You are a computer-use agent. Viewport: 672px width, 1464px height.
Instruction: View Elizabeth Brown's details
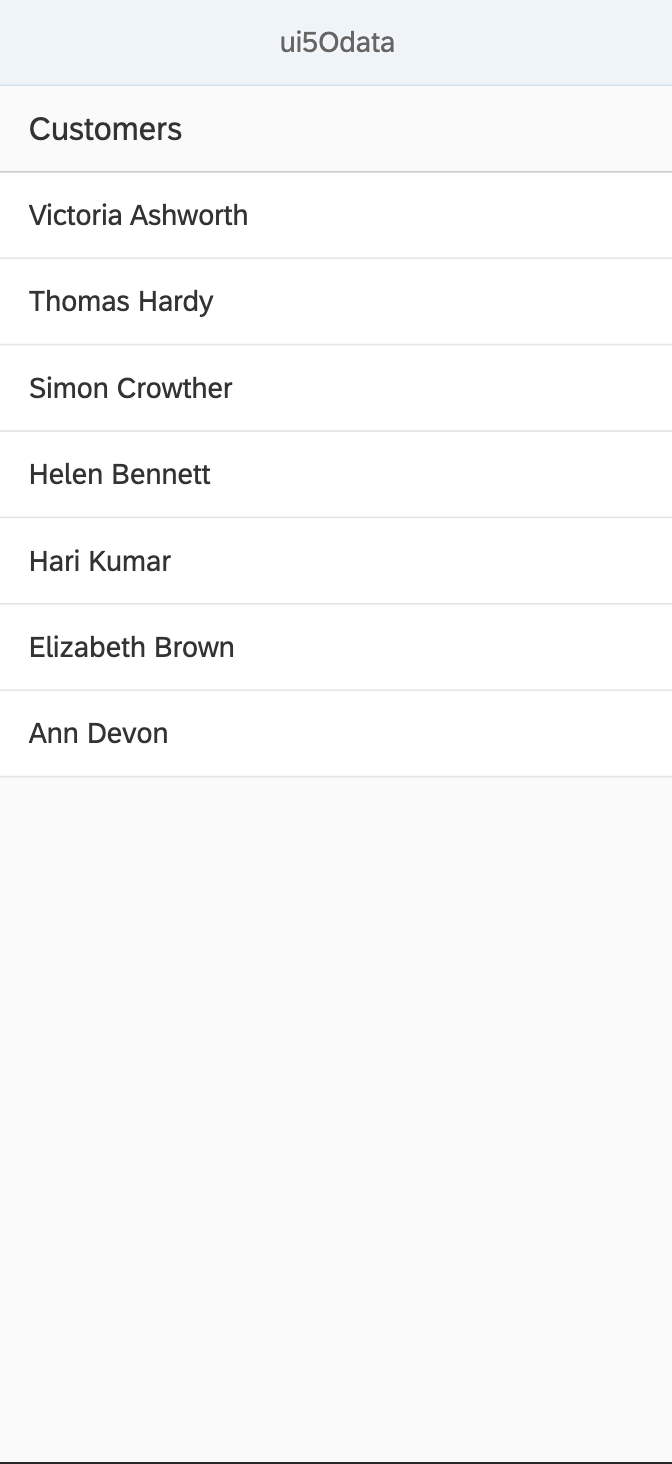pos(132,647)
